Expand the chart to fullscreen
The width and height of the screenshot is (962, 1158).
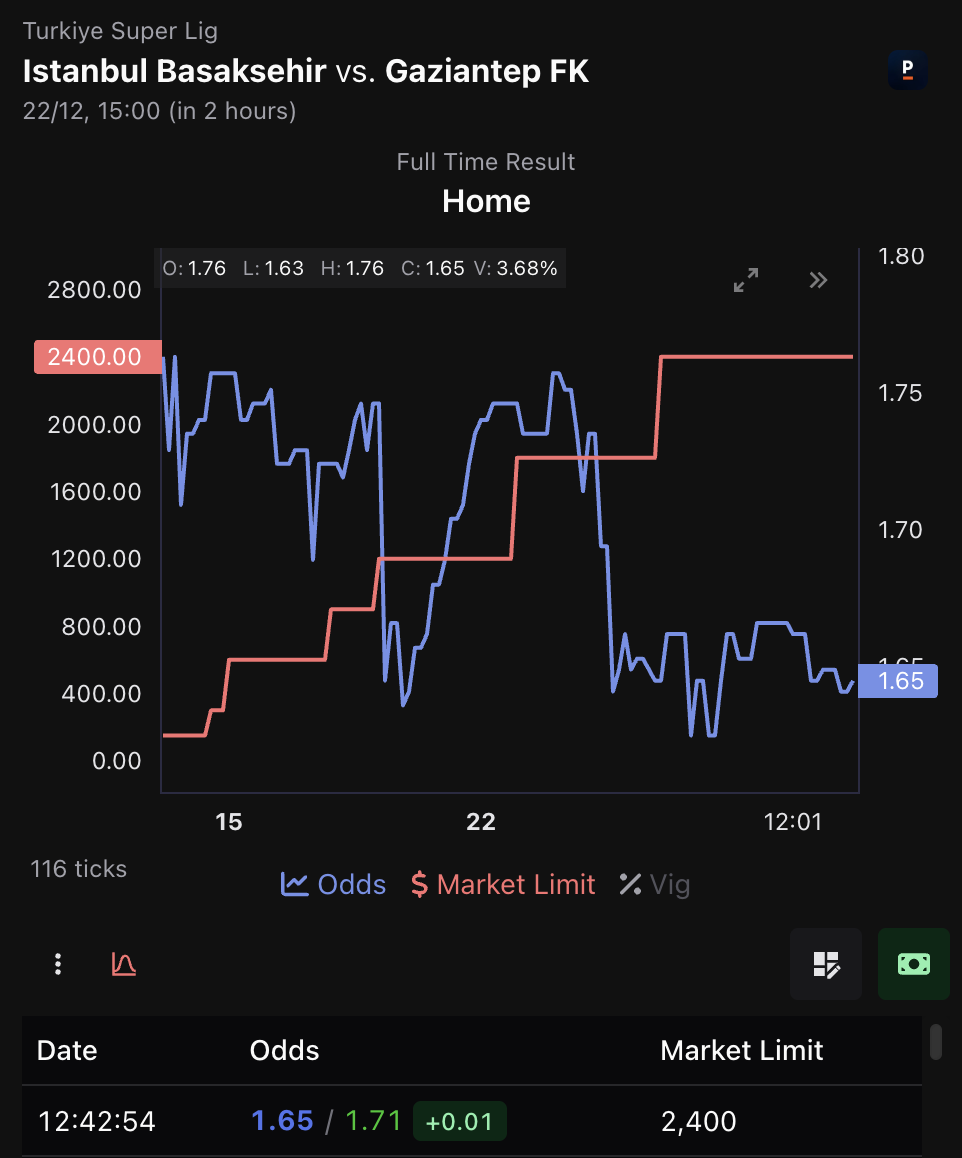pyautogui.click(x=746, y=280)
